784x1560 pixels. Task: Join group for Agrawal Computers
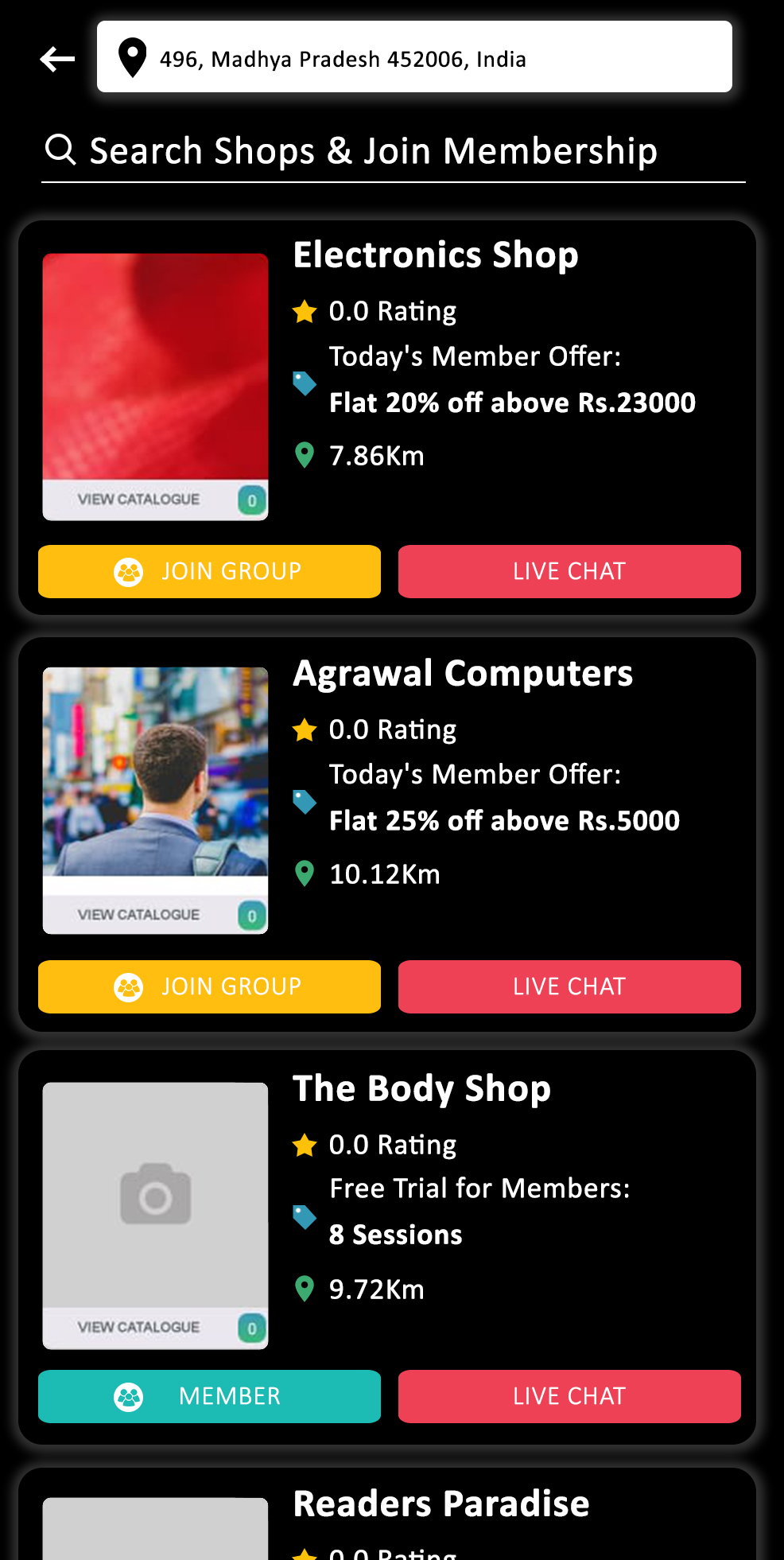click(x=209, y=986)
